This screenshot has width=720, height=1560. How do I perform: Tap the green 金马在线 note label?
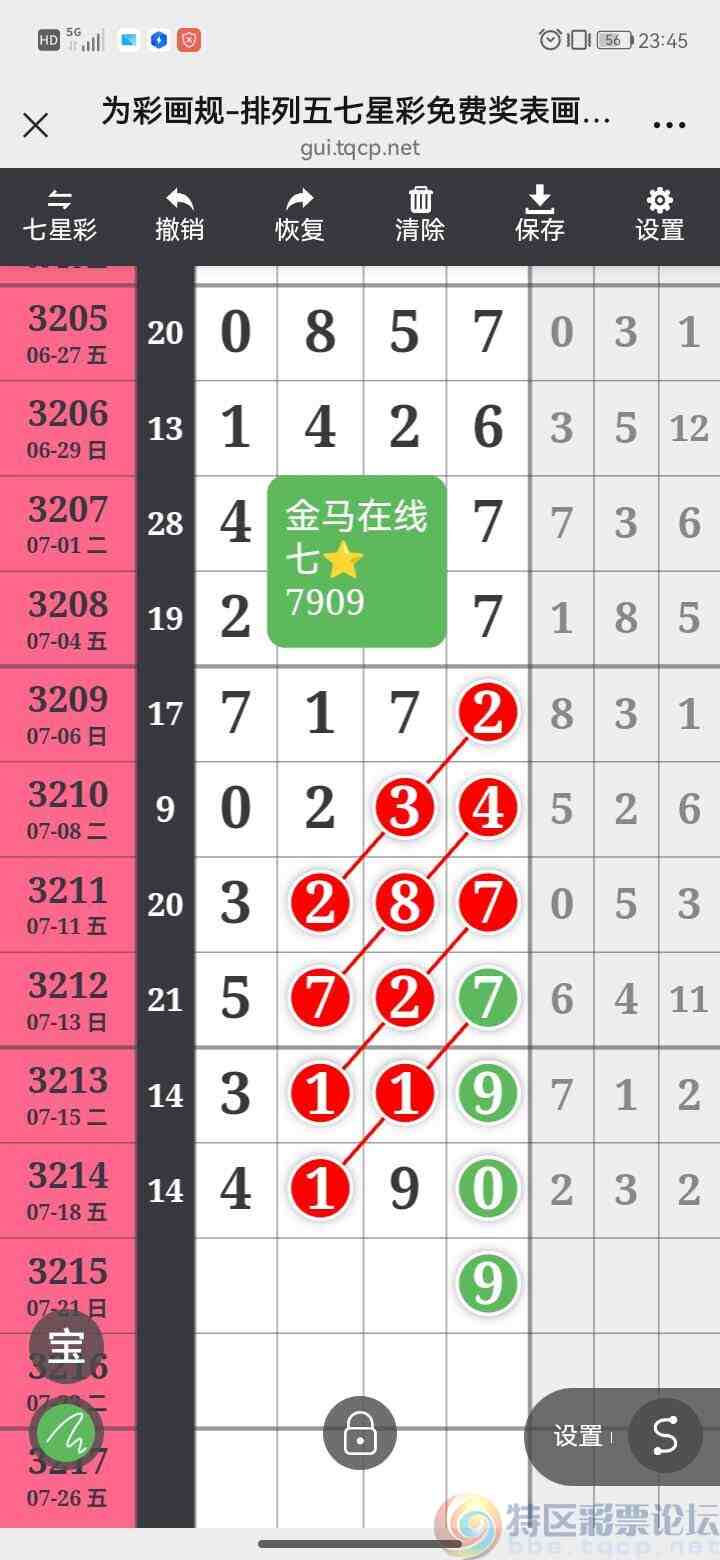[356, 560]
